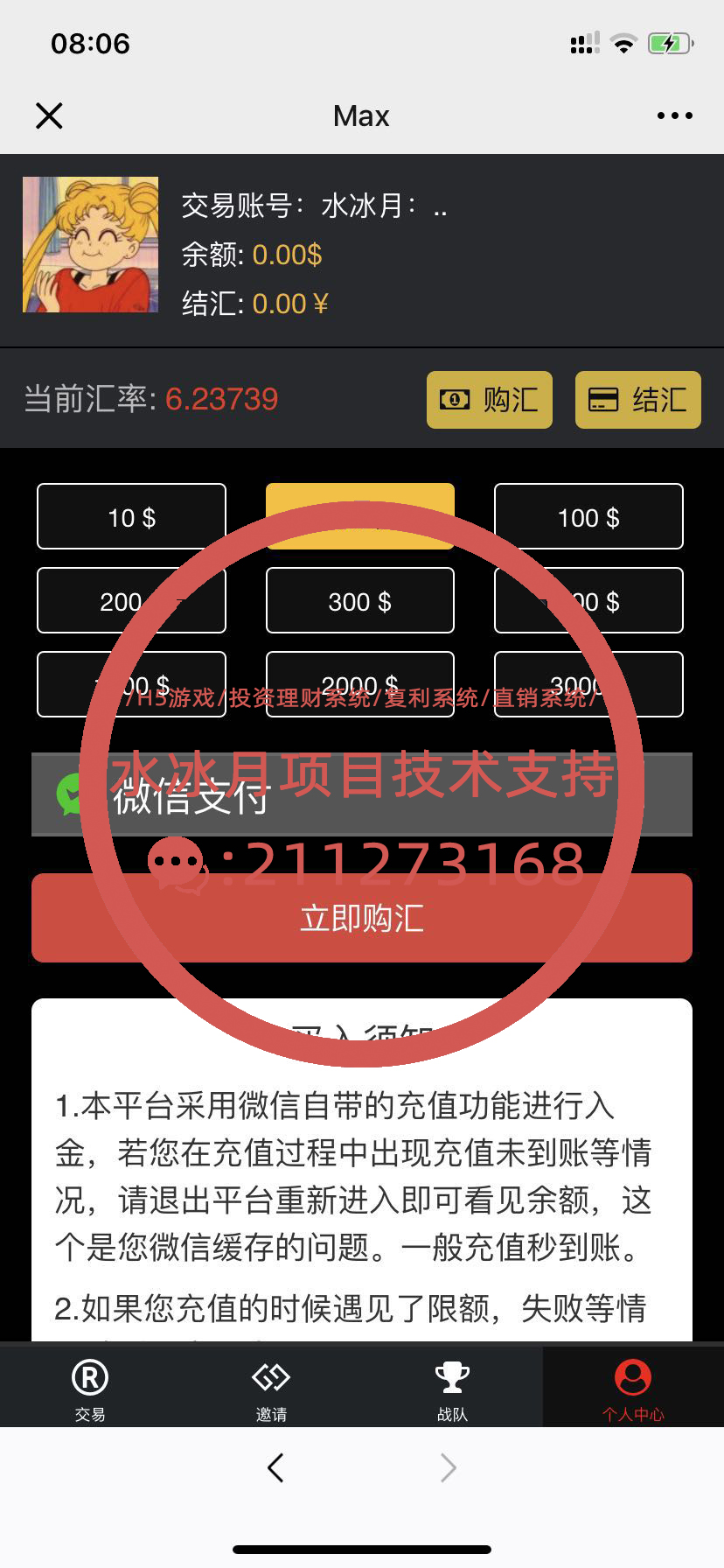
Task: Pick the highlighted yellow amount option
Action: (360, 516)
